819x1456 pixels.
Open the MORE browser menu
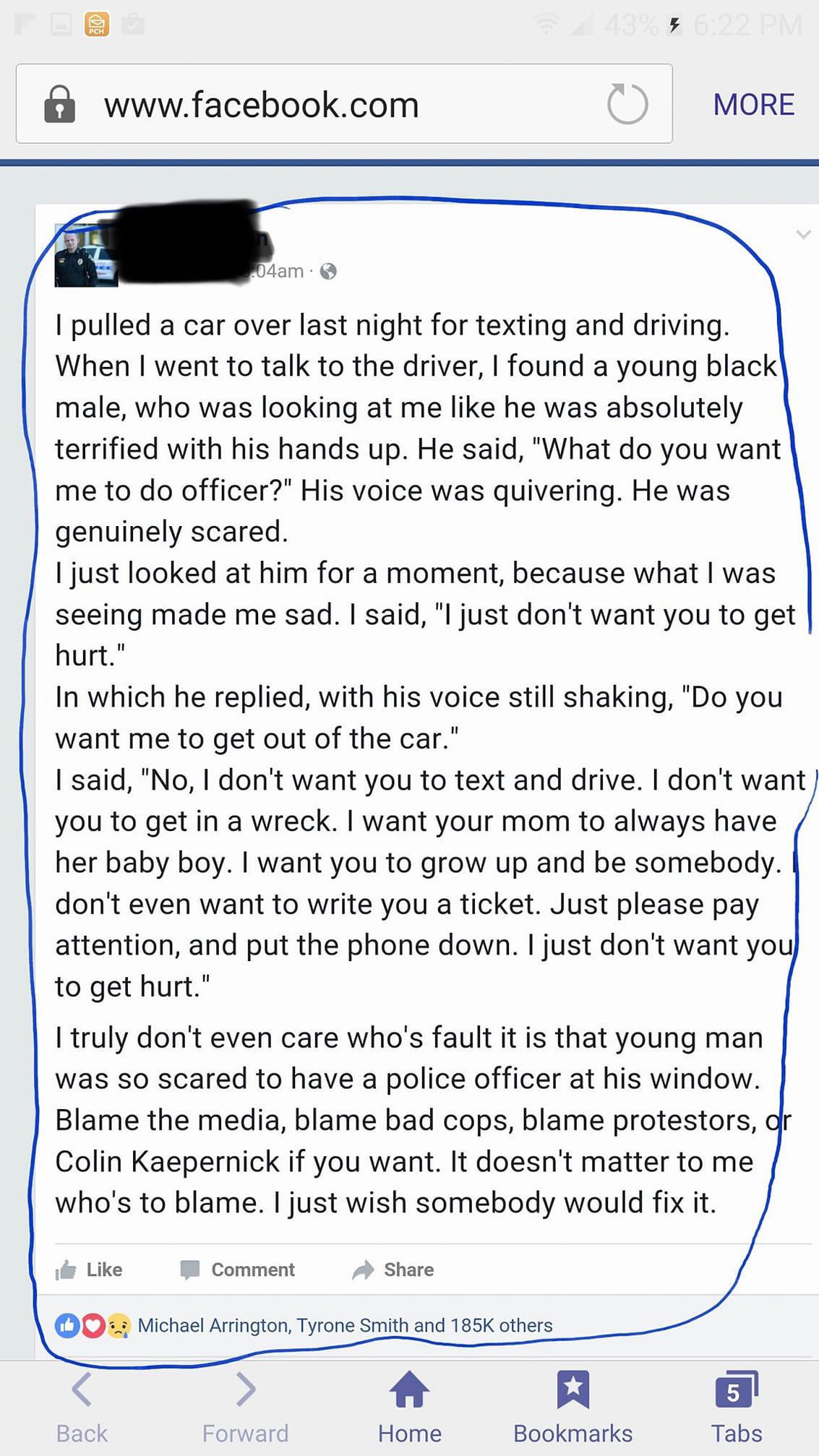coord(753,105)
